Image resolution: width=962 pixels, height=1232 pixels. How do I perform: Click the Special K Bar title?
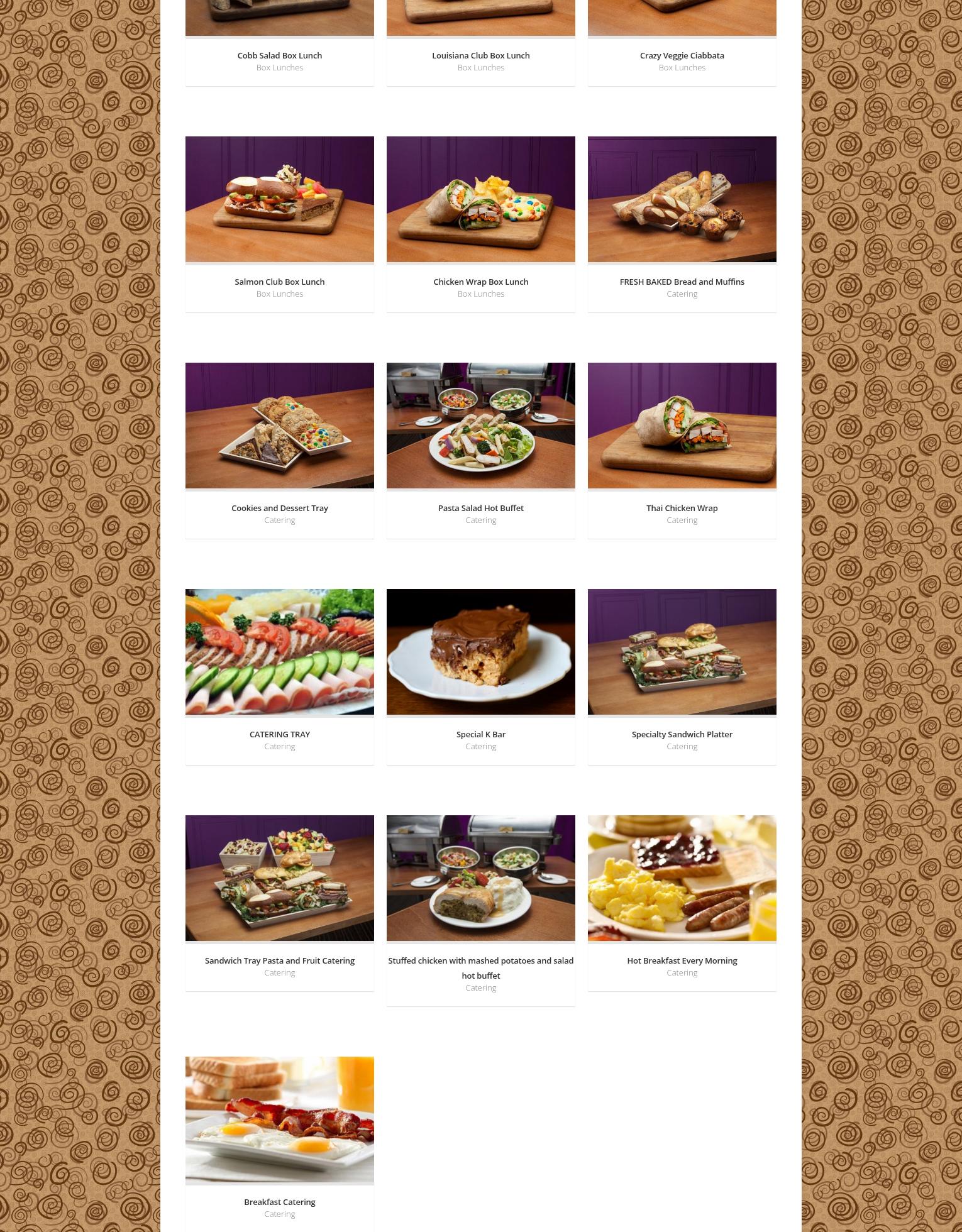(x=480, y=734)
